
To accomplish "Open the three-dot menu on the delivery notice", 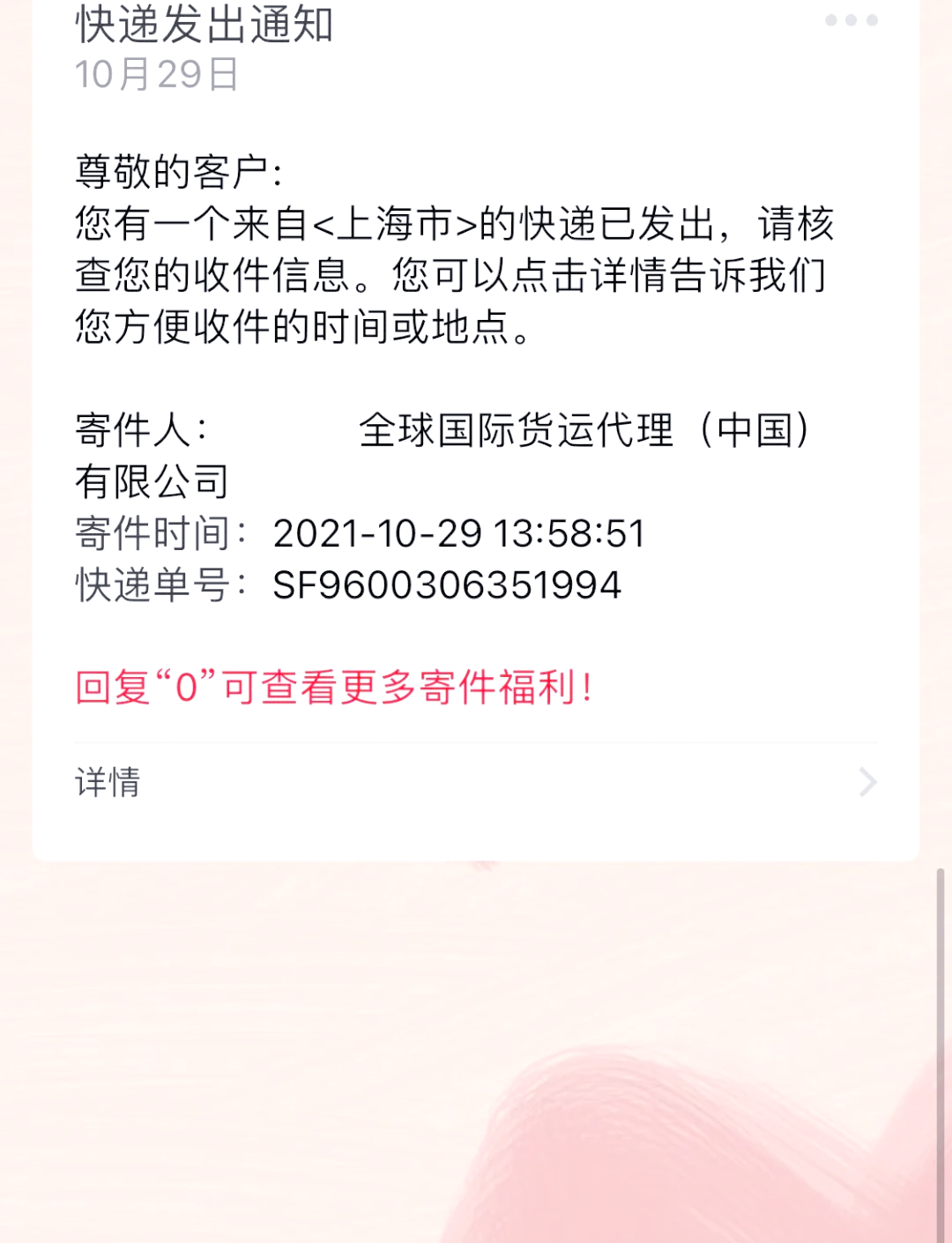I will pyautogui.click(x=851, y=20).
